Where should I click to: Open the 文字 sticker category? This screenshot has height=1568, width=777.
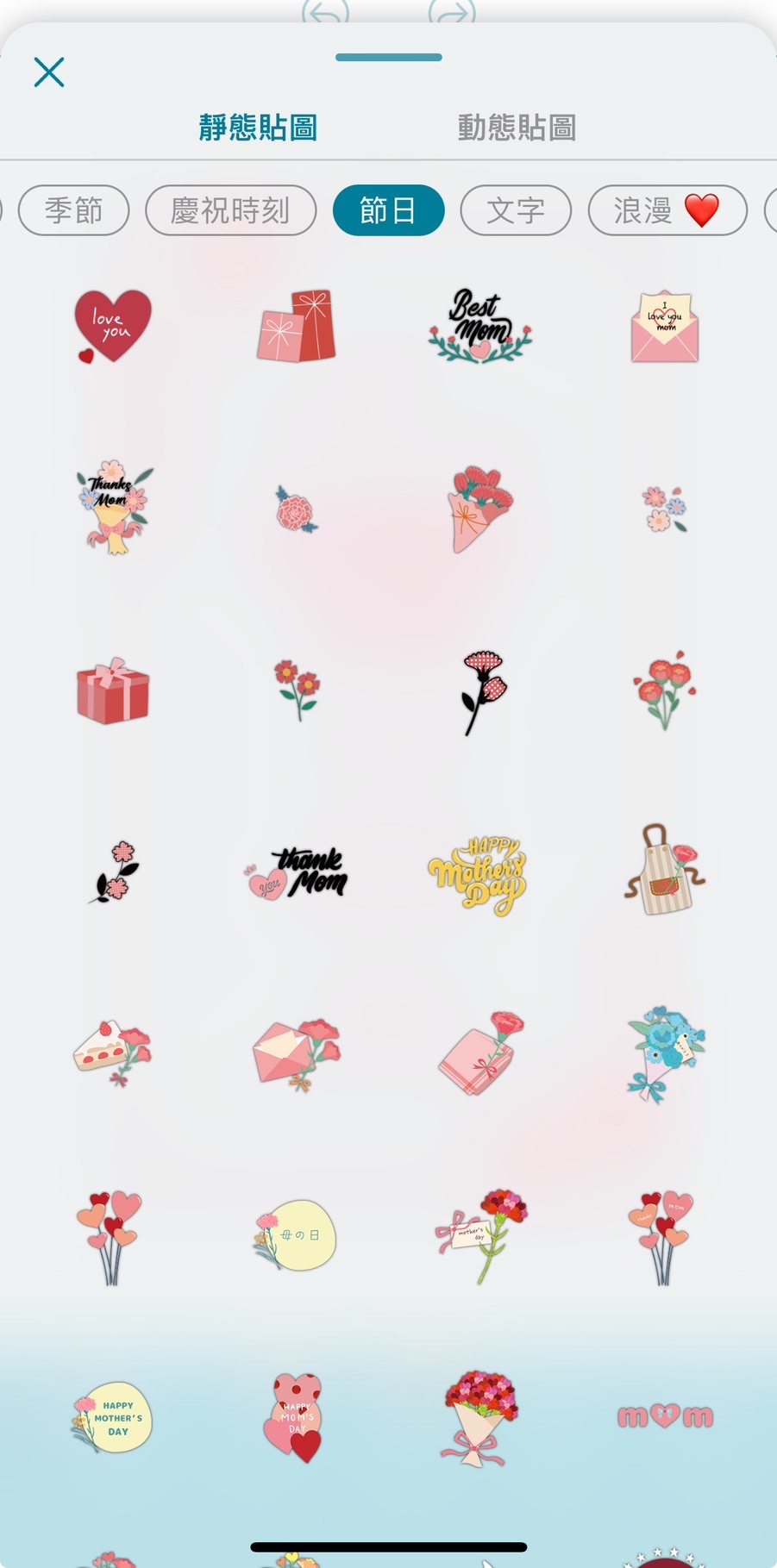tap(516, 210)
